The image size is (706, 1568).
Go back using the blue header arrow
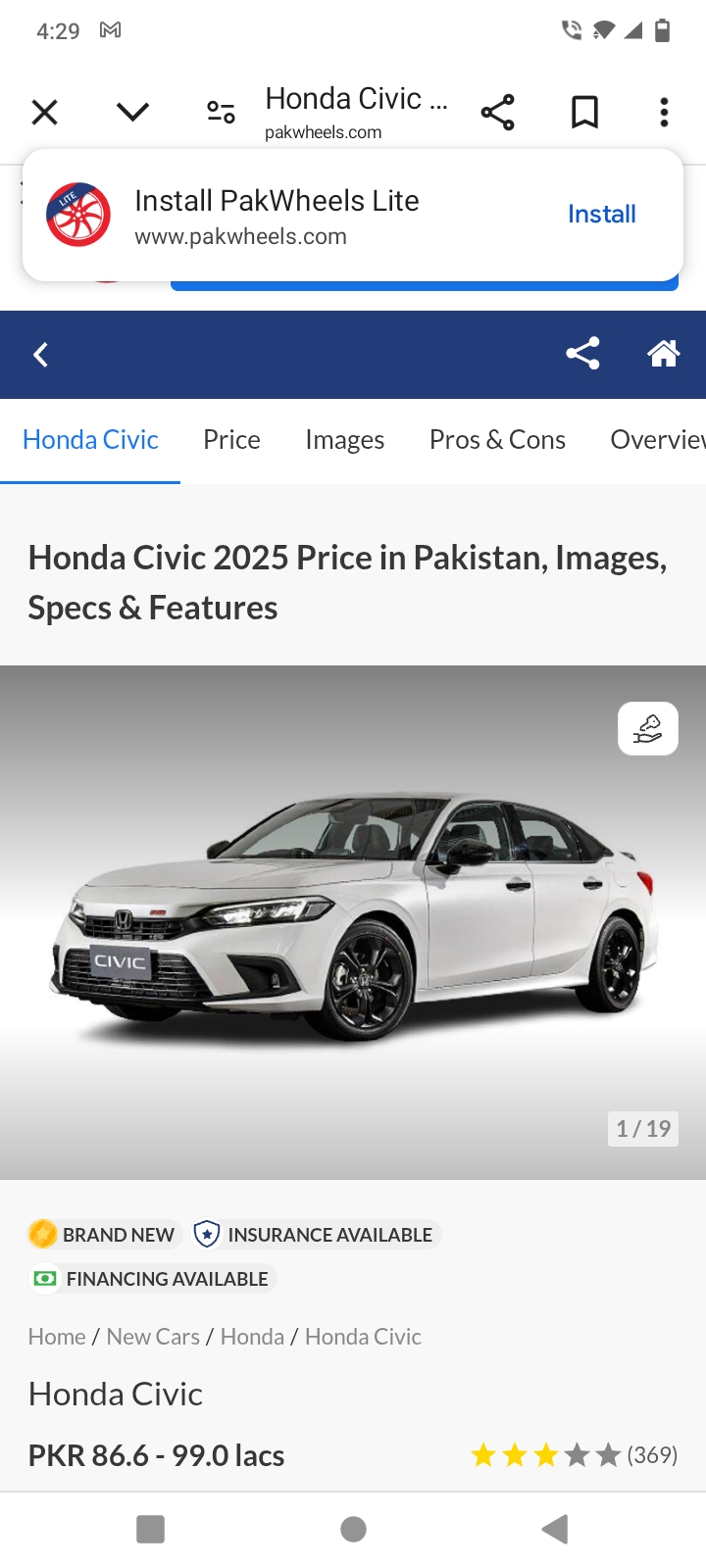point(41,355)
